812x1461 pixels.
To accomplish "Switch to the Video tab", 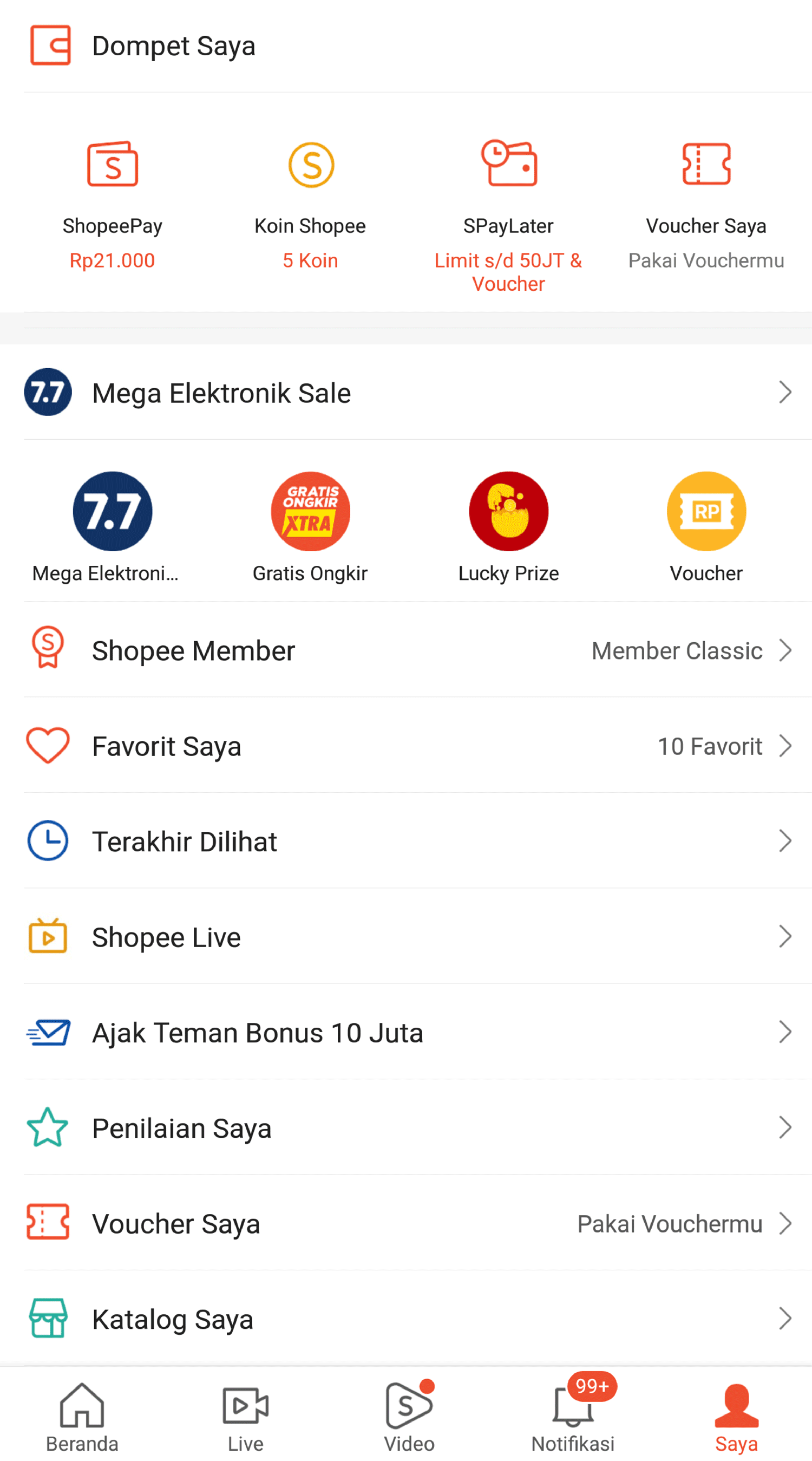I will [409, 1416].
